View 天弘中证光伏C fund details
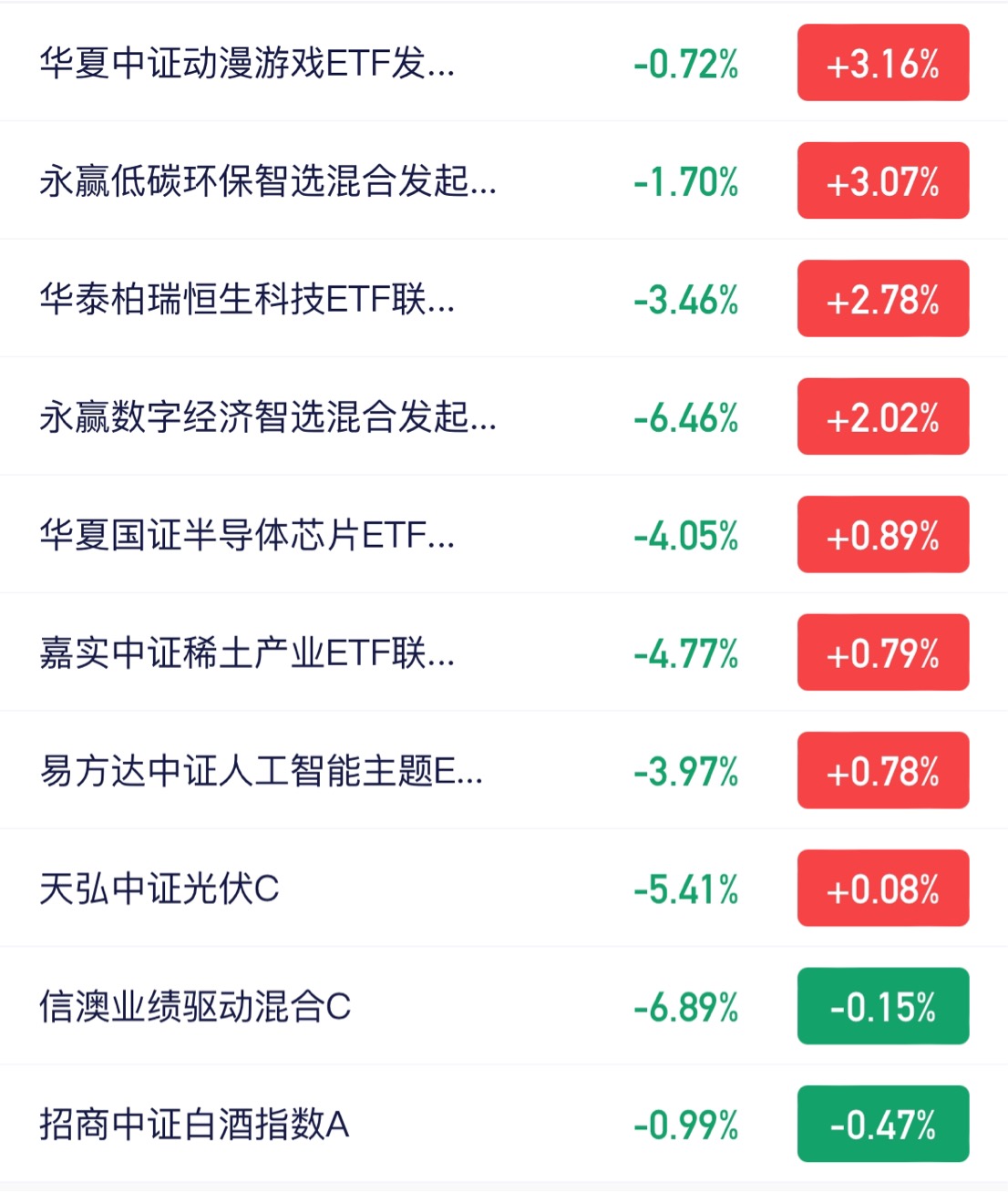This screenshot has height=1192, width=1008. click(x=504, y=889)
